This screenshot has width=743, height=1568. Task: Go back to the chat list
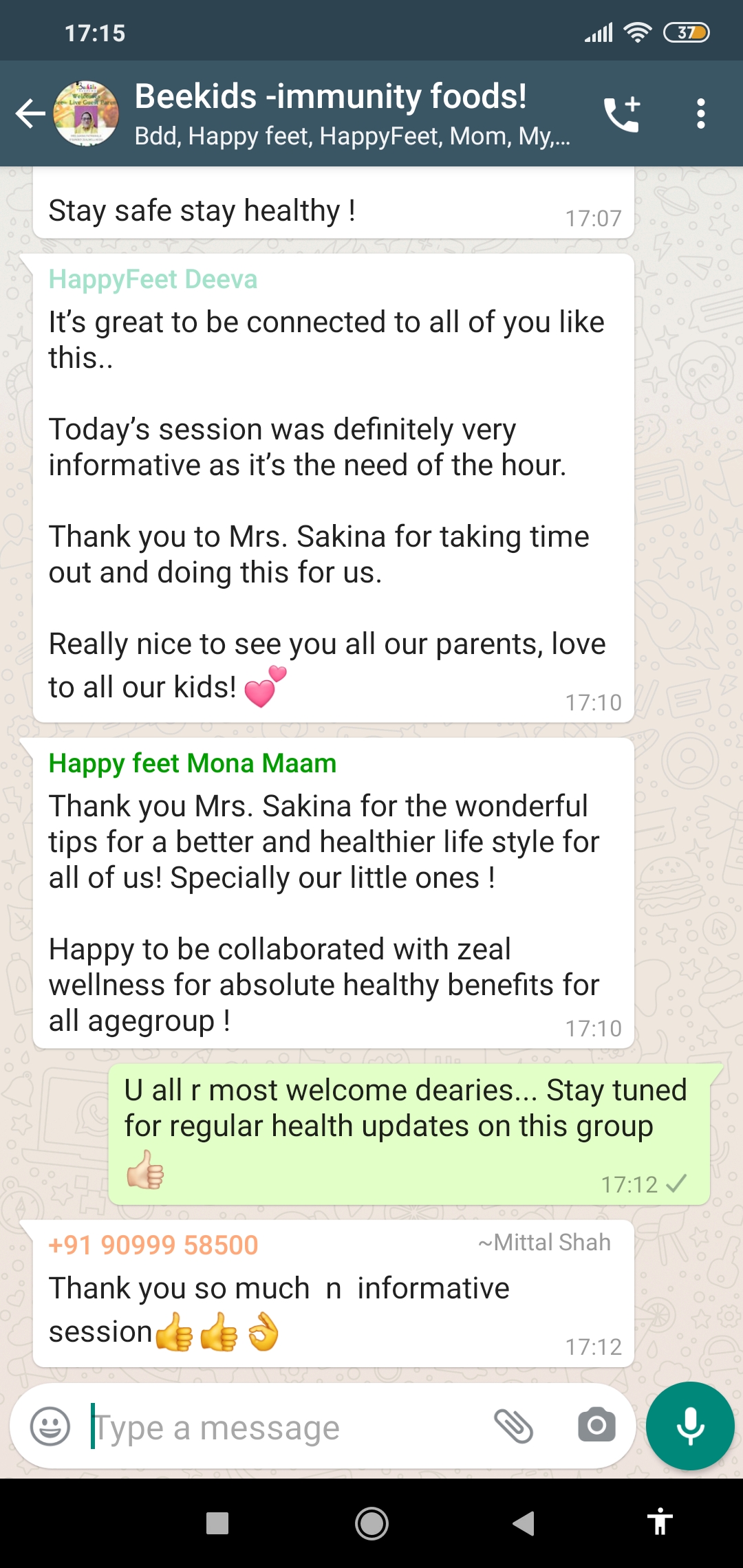point(31,113)
